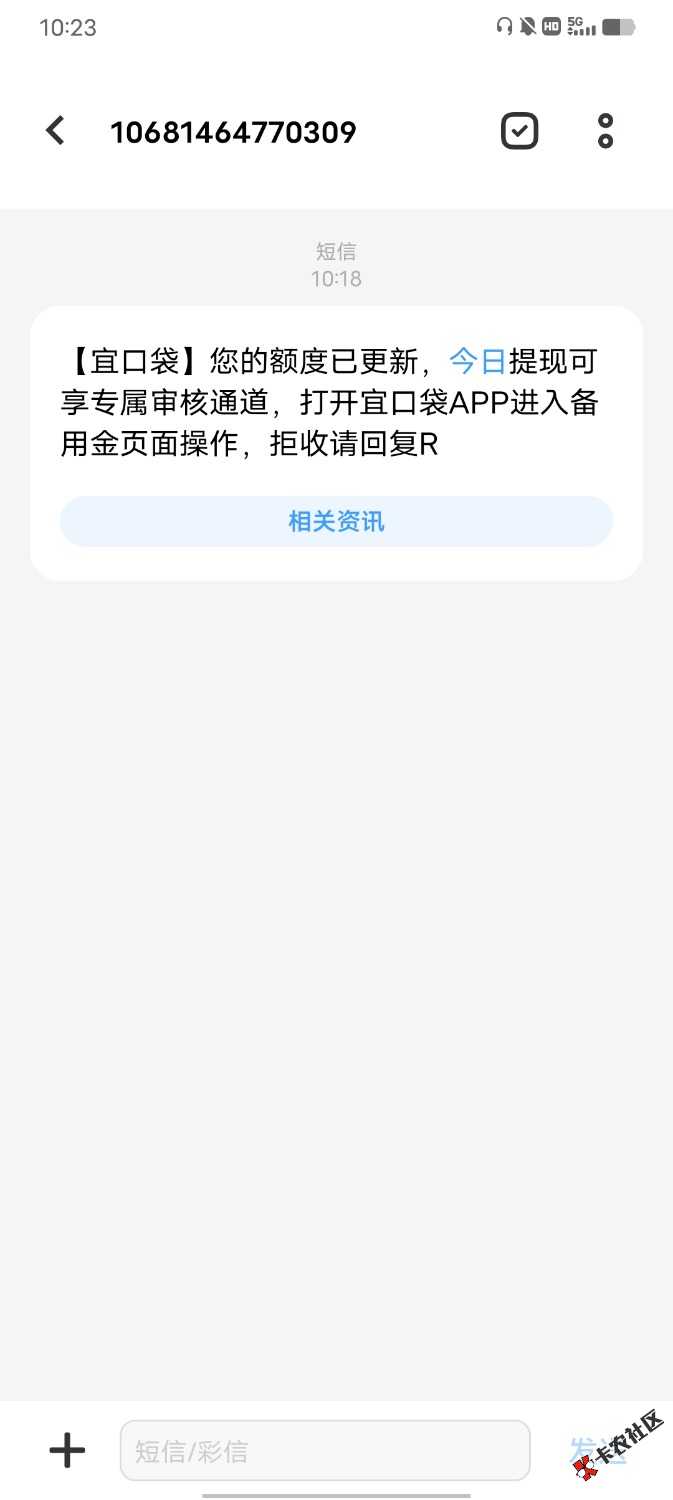The height and width of the screenshot is (1500, 673).
Task: Go back to the message list
Action: click(x=56, y=131)
